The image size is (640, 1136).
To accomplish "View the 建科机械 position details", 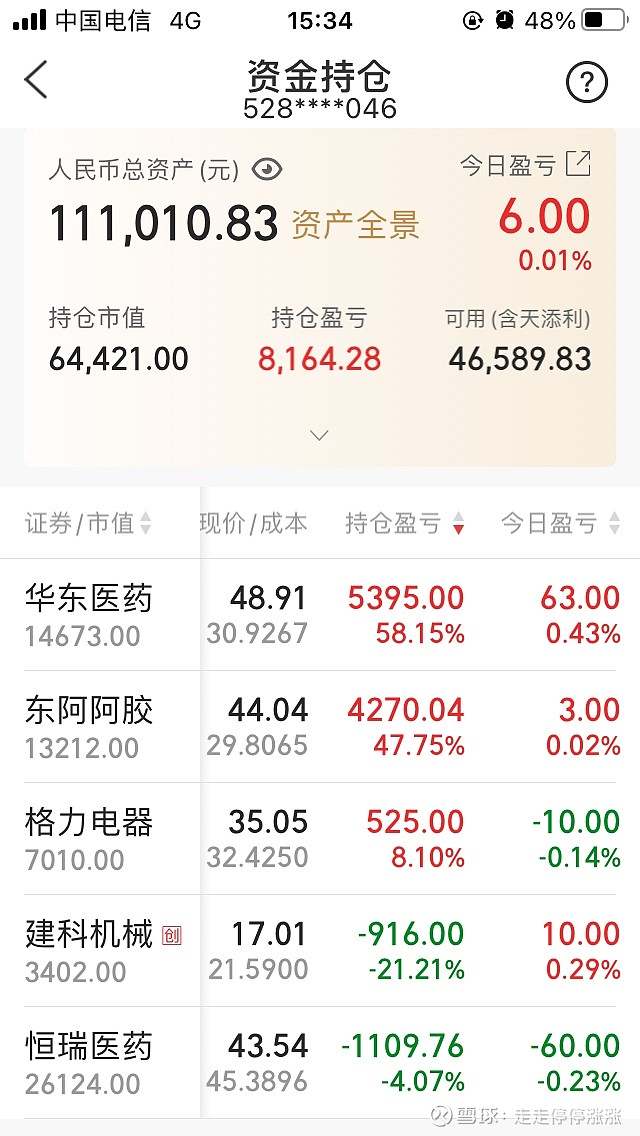I will point(320,951).
